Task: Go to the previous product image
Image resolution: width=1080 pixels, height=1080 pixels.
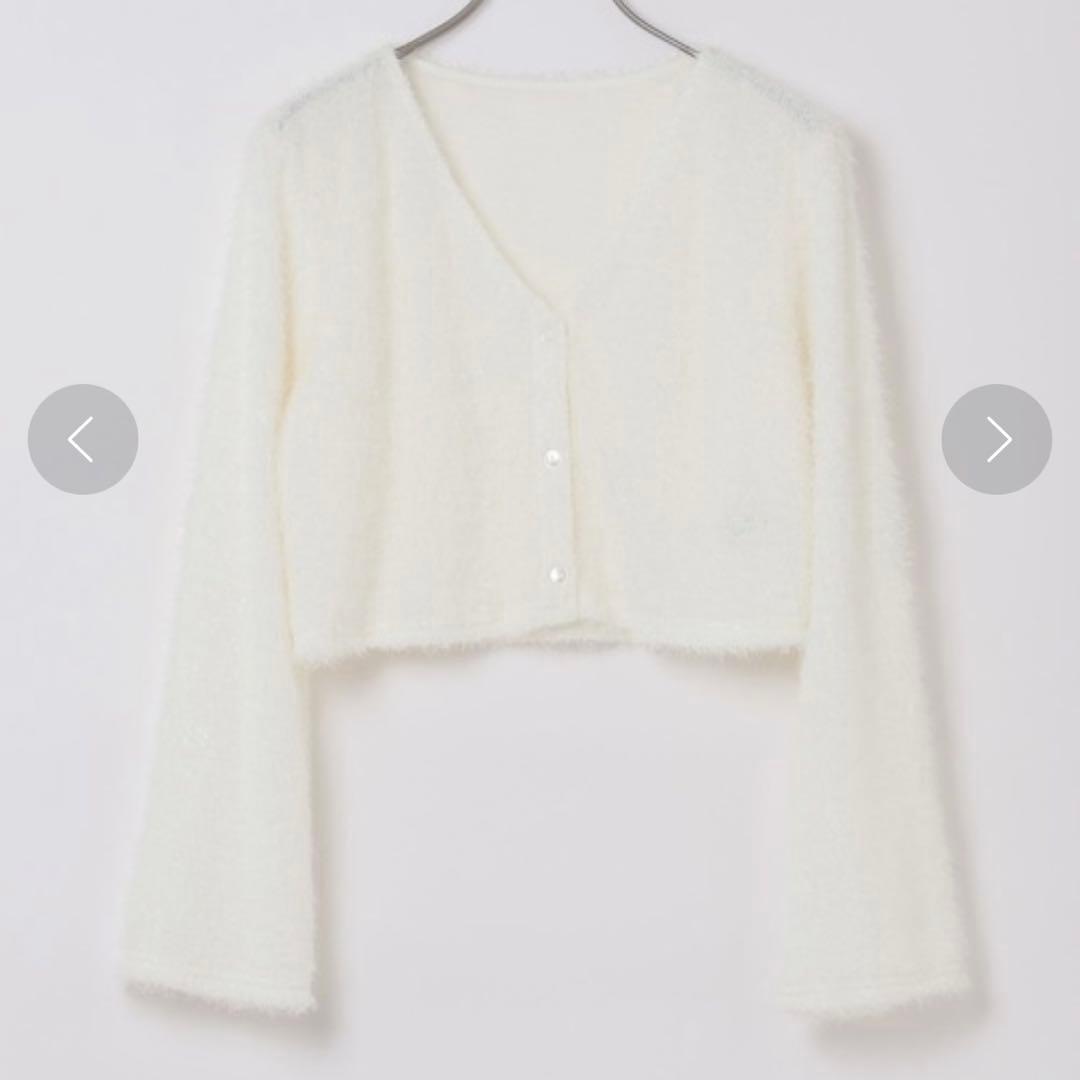Action: tap(83, 439)
